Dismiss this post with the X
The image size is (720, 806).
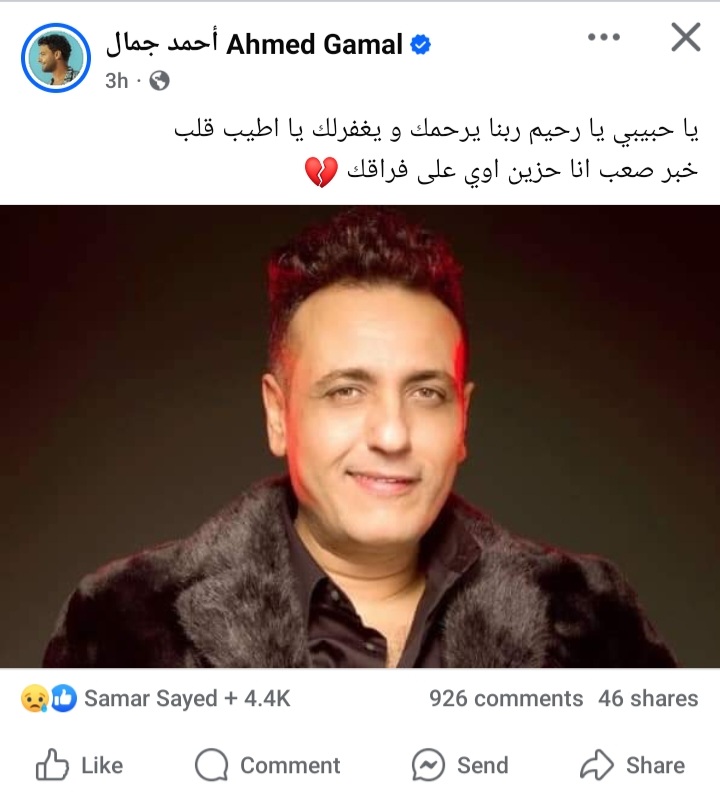click(x=685, y=38)
